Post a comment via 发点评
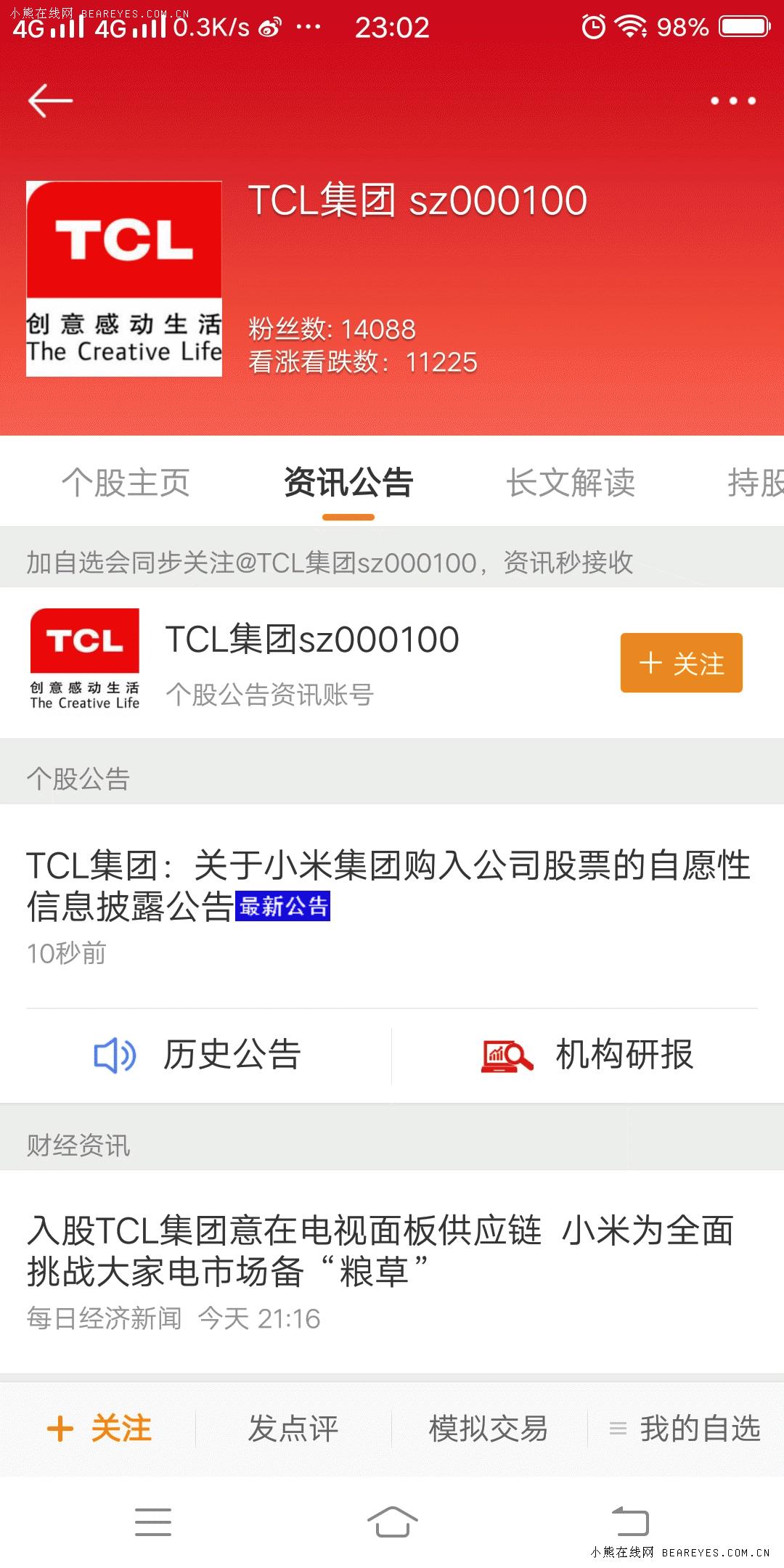The image size is (784, 1568). (x=293, y=1429)
